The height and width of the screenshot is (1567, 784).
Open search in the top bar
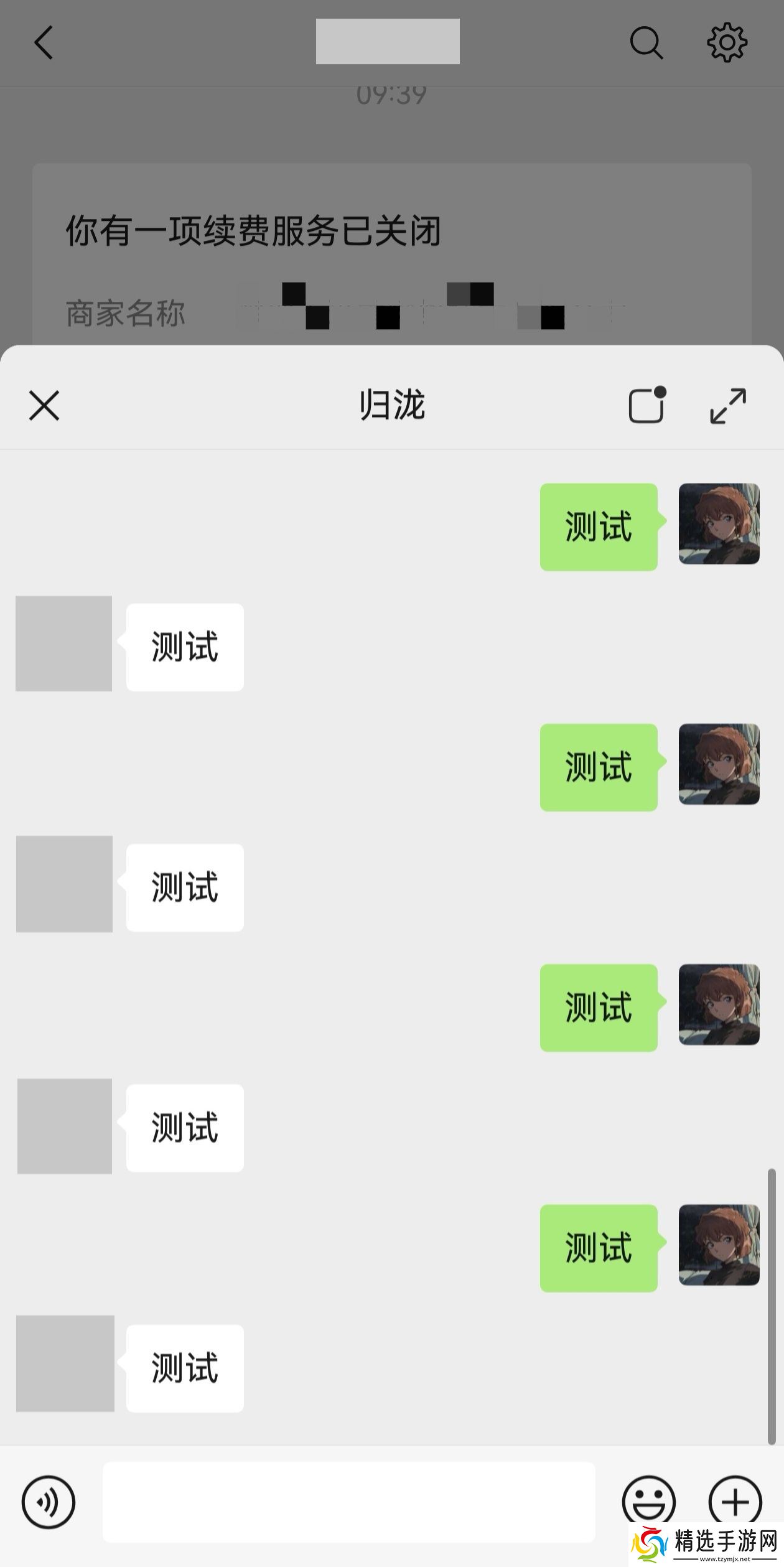[x=646, y=43]
